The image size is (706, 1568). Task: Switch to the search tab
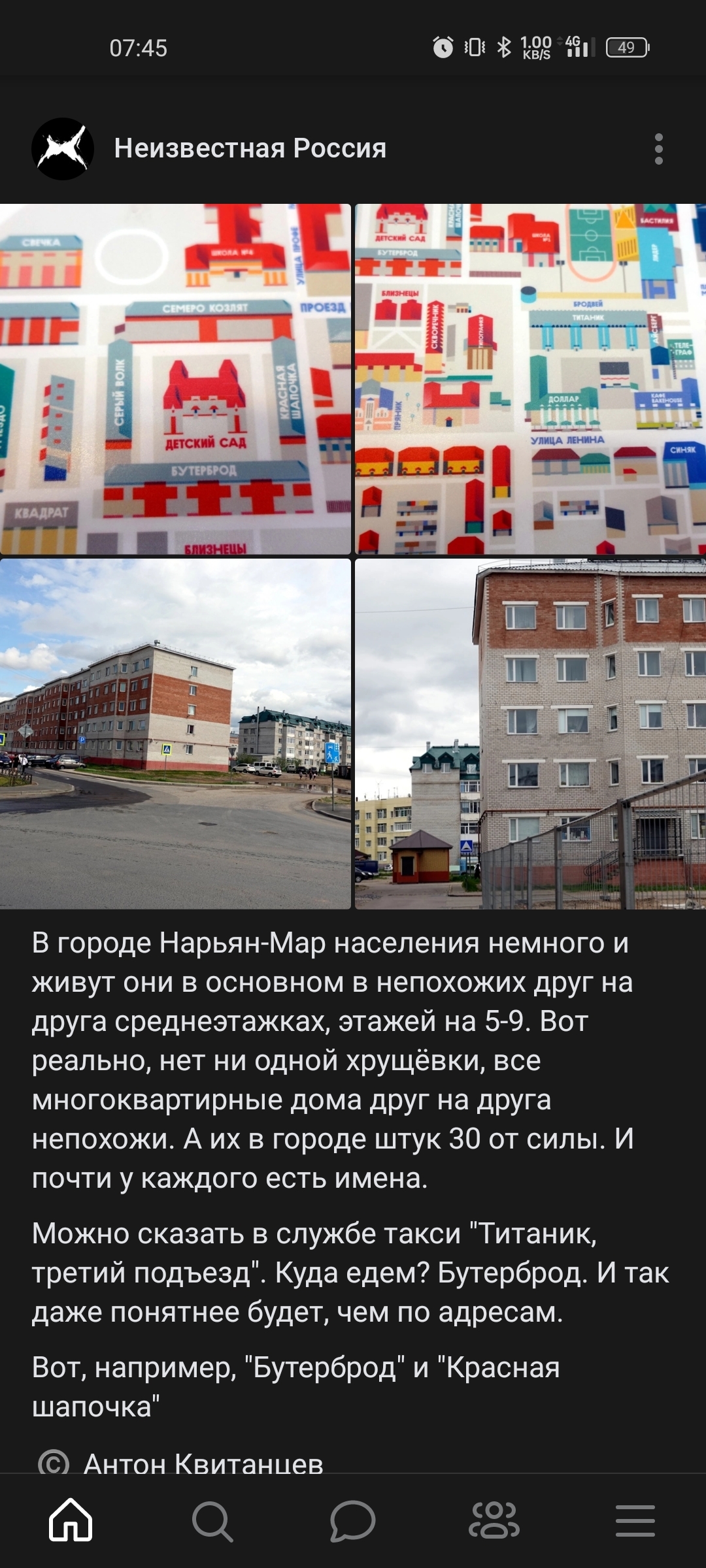click(x=212, y=1520)
